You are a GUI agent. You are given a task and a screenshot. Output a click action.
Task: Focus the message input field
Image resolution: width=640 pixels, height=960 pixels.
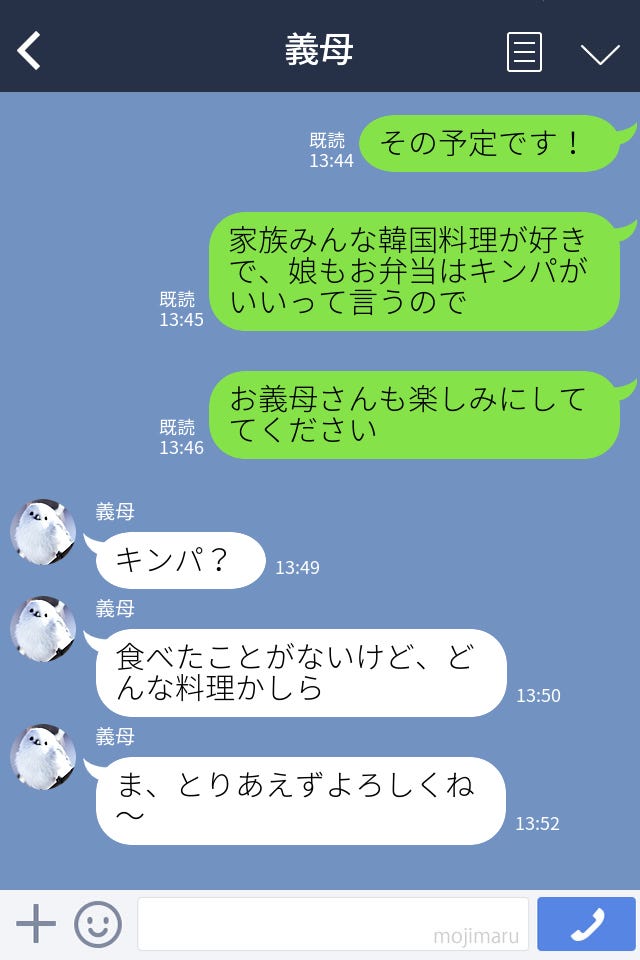click(332, 924)
